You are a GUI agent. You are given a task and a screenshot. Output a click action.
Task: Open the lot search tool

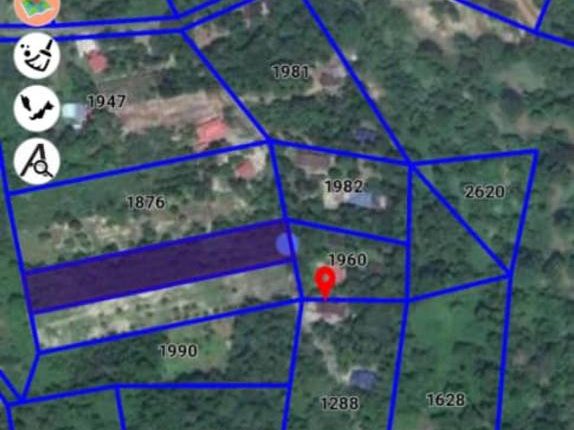click(x=37, y=161)
